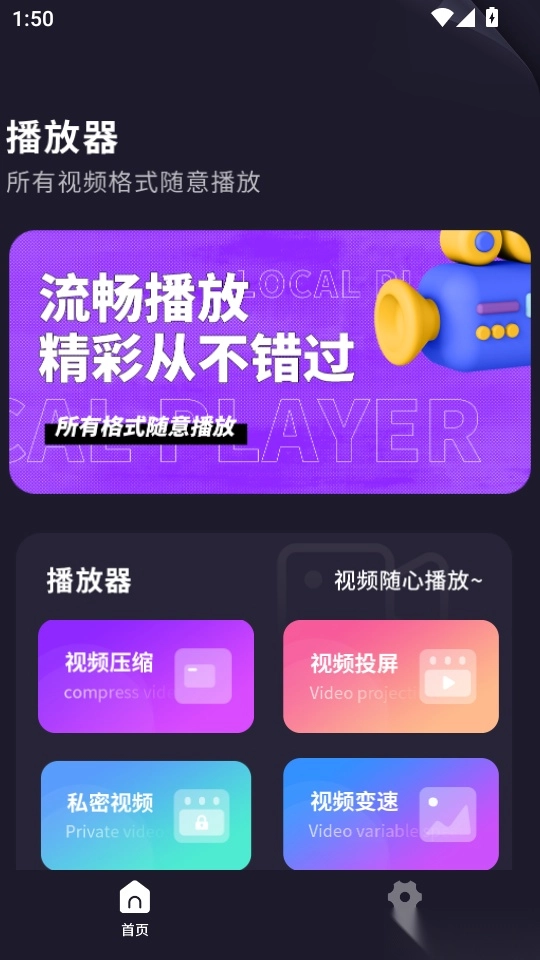The height and width of the screenshot is (960, 540).
Task: Open the 视频变速 video speed card
Action: pyautogui.click(x=391, y=814)
